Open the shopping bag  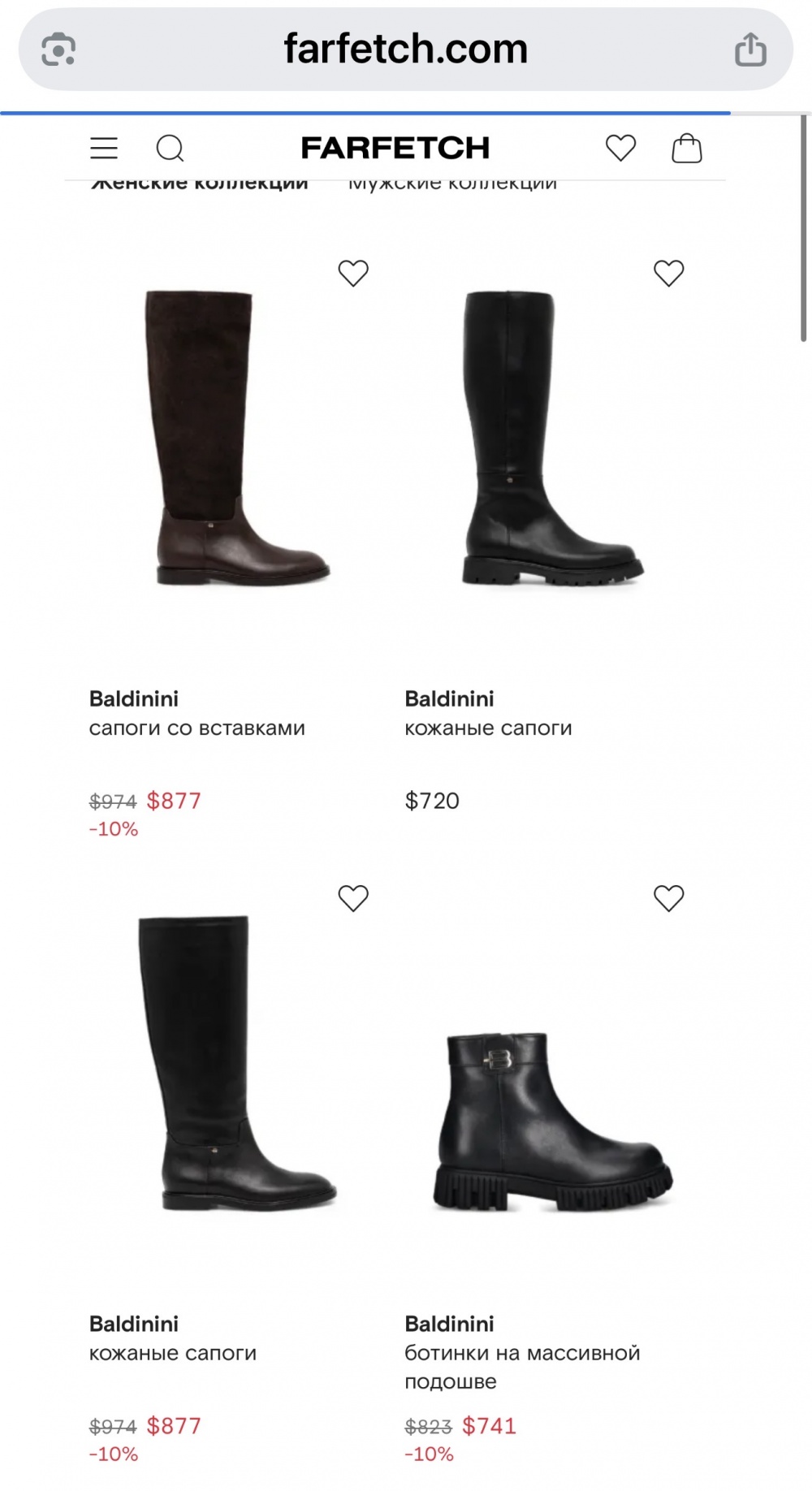click(686, 149)
